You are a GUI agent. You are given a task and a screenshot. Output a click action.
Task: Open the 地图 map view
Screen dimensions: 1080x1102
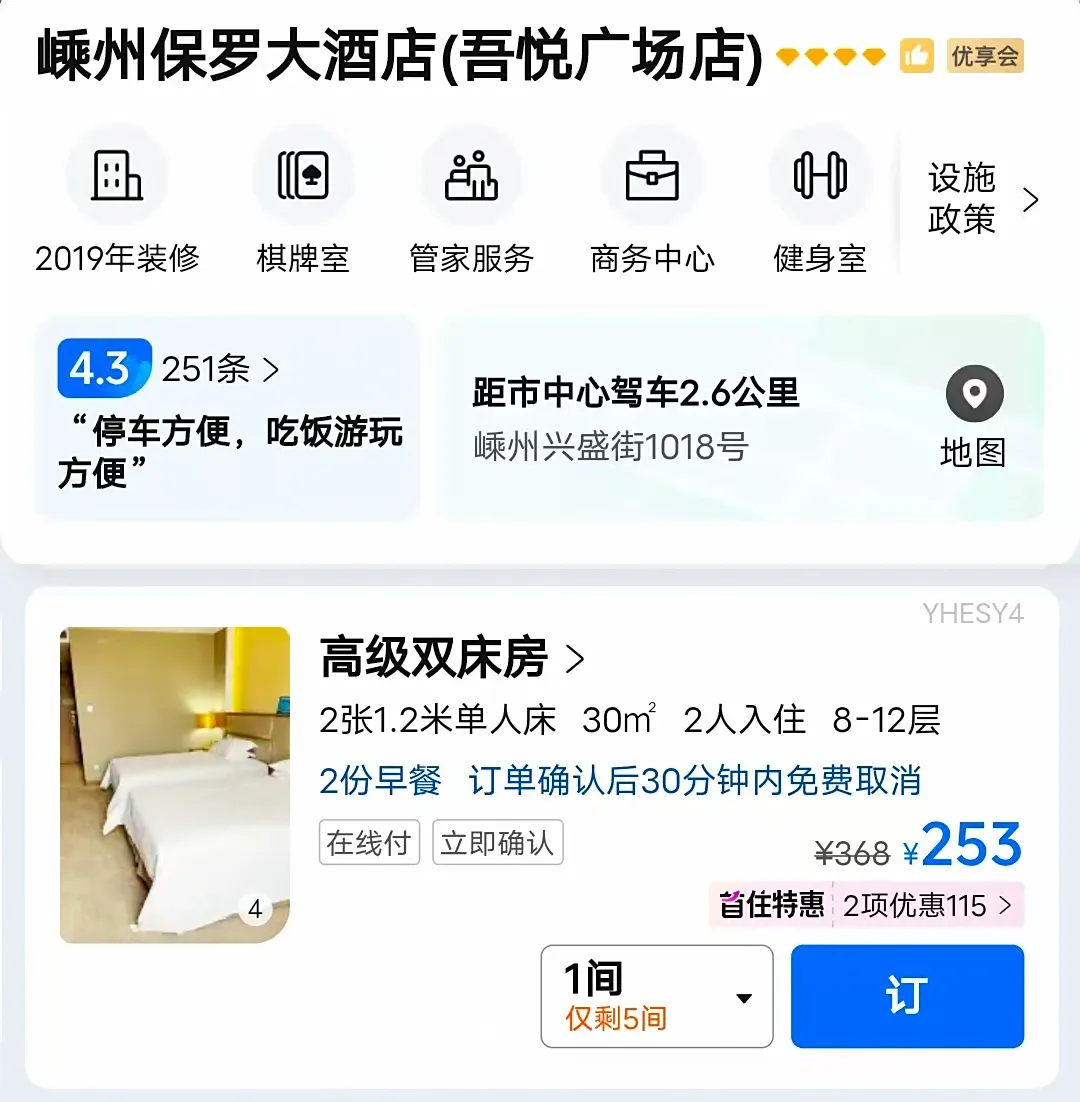[x=973, y=418]
